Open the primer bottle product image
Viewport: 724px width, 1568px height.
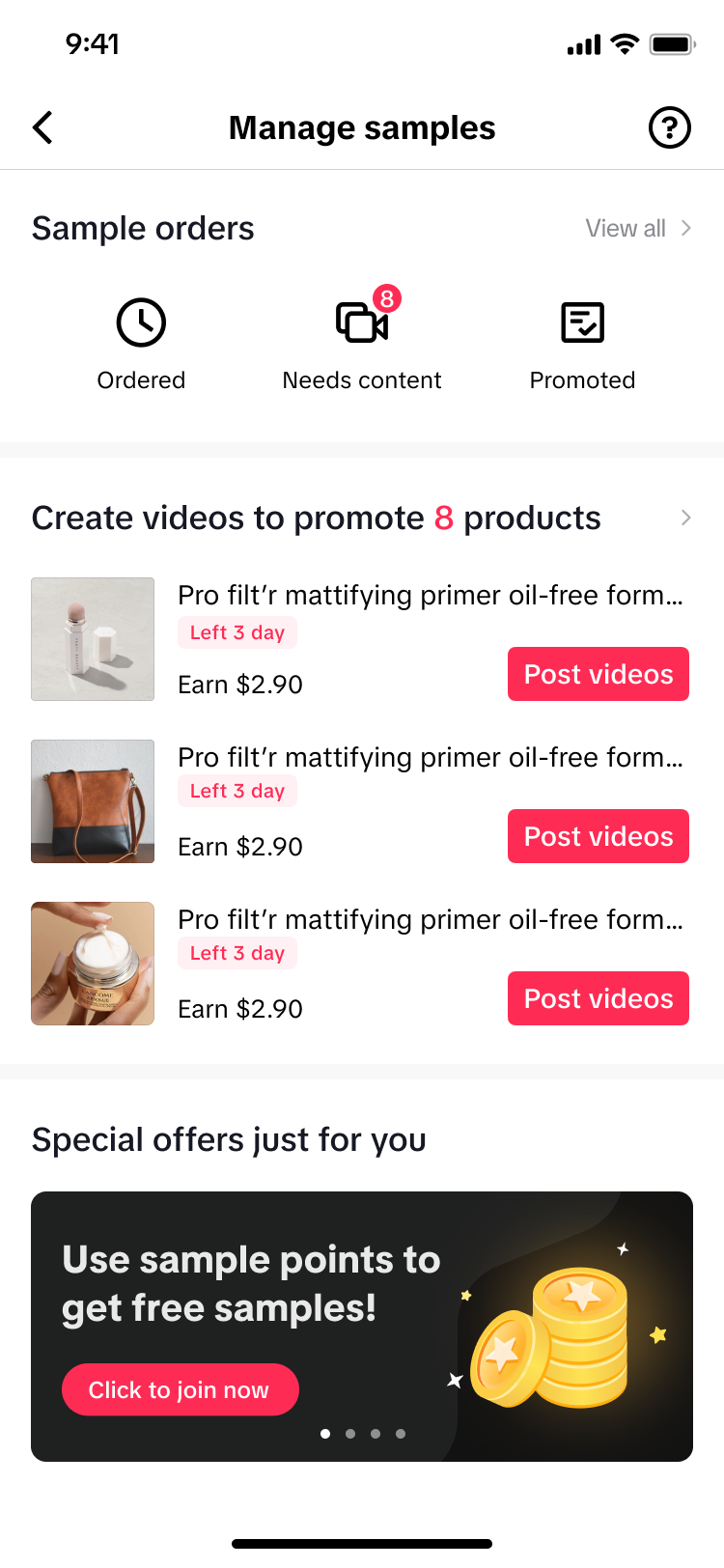(x=93, y=639)
